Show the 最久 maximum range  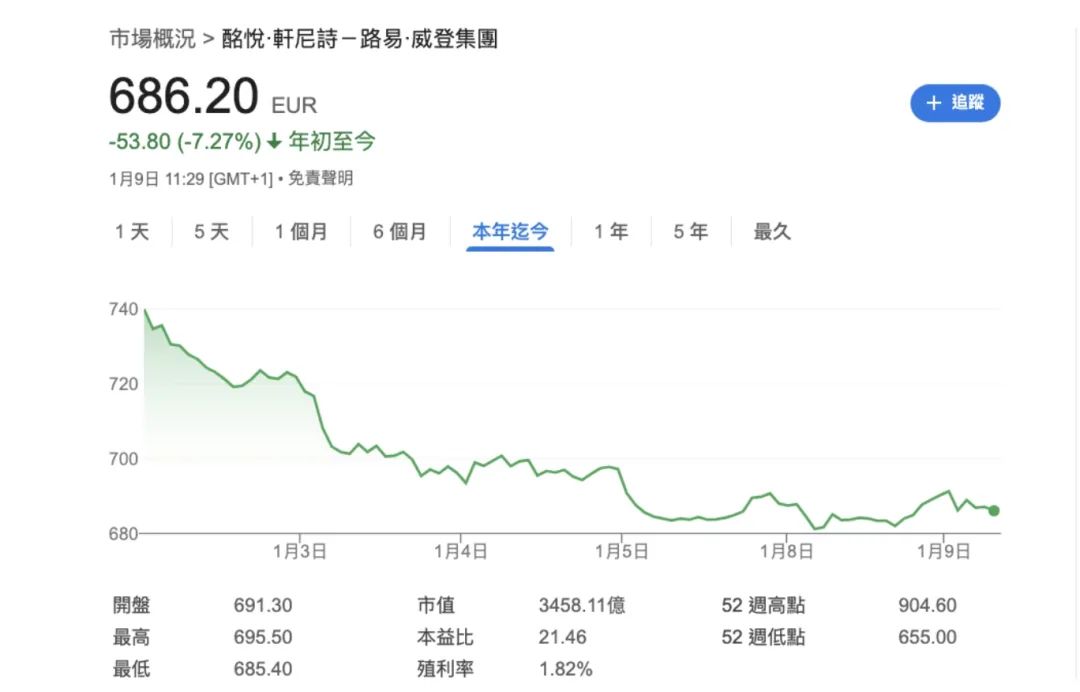(772, 232)
